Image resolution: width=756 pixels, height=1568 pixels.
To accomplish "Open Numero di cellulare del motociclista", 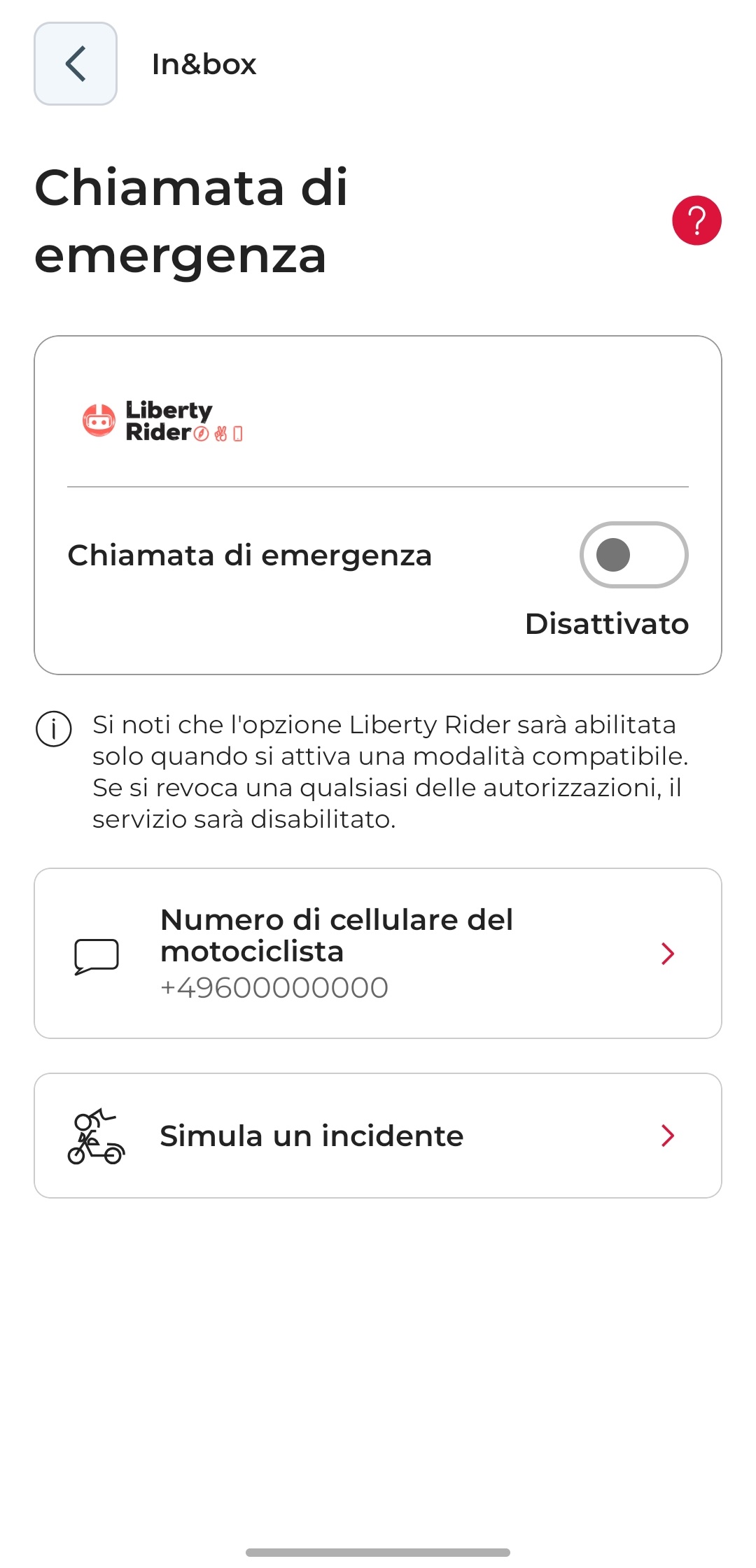I will click(x=378, y=953).
